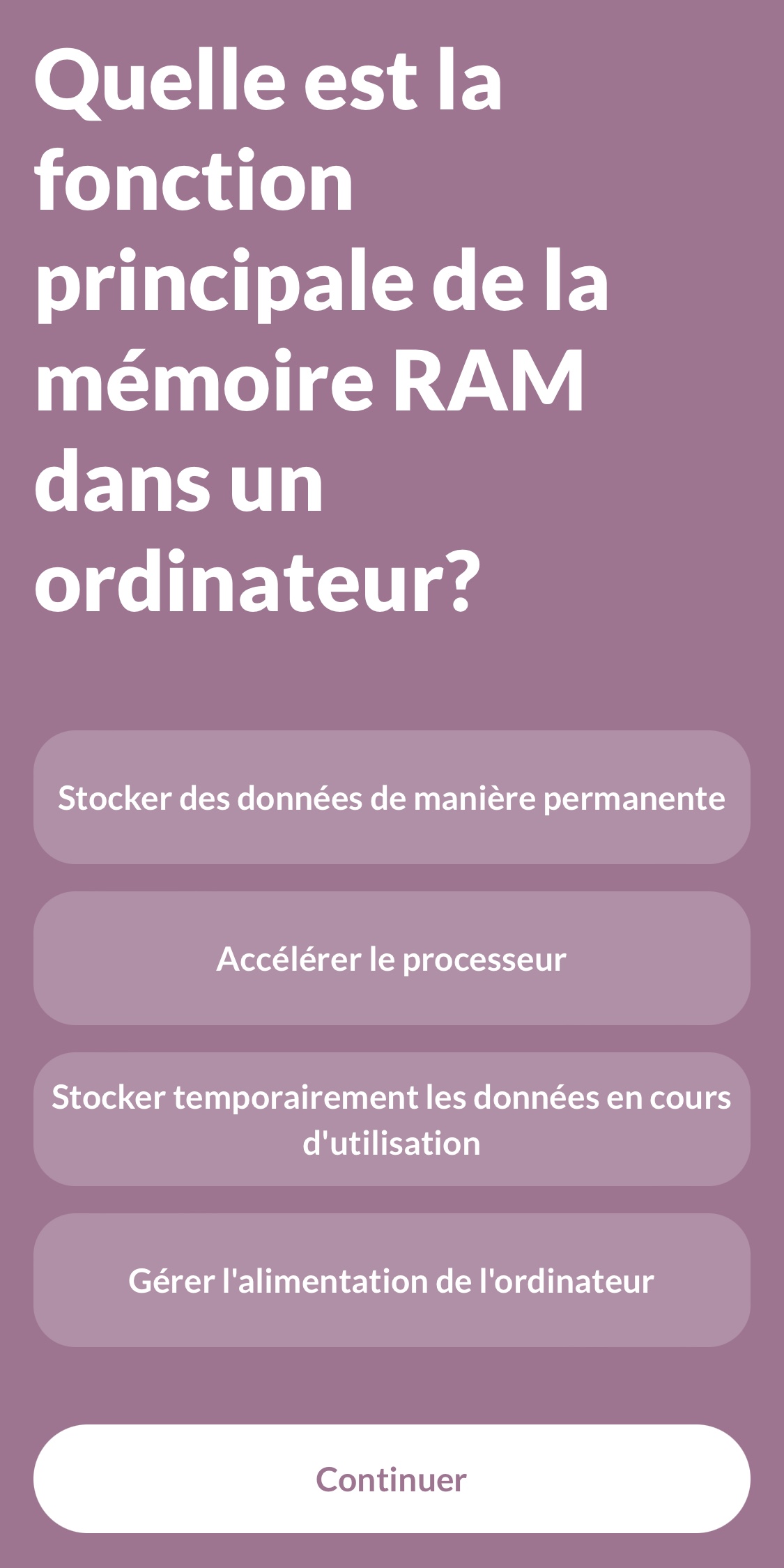Pick 'Stocker temporairement les données en cours d'utilisation'
The image size is (784, 1568).
pyautogui.click(x=392, y=1119)
